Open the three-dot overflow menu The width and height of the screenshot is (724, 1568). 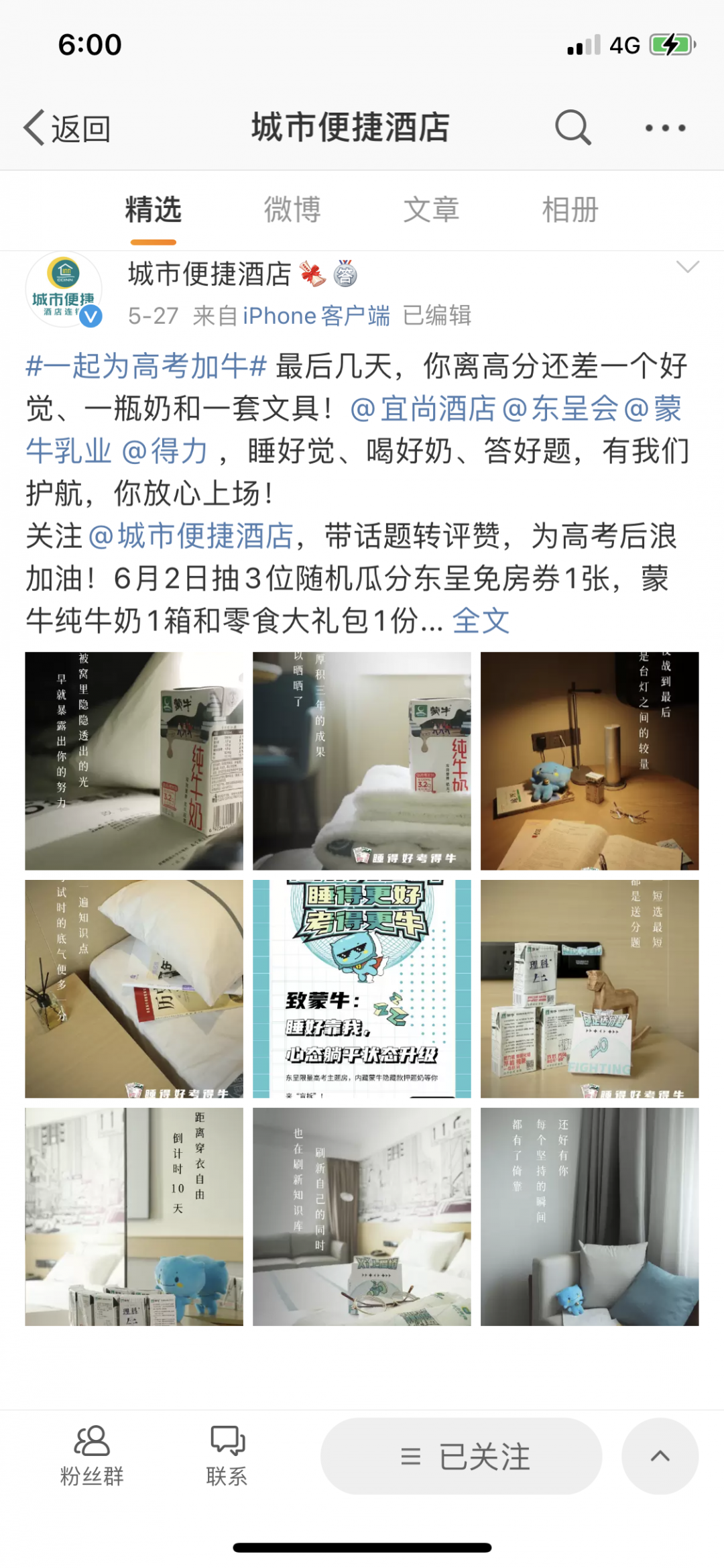(x=664, y=128)
